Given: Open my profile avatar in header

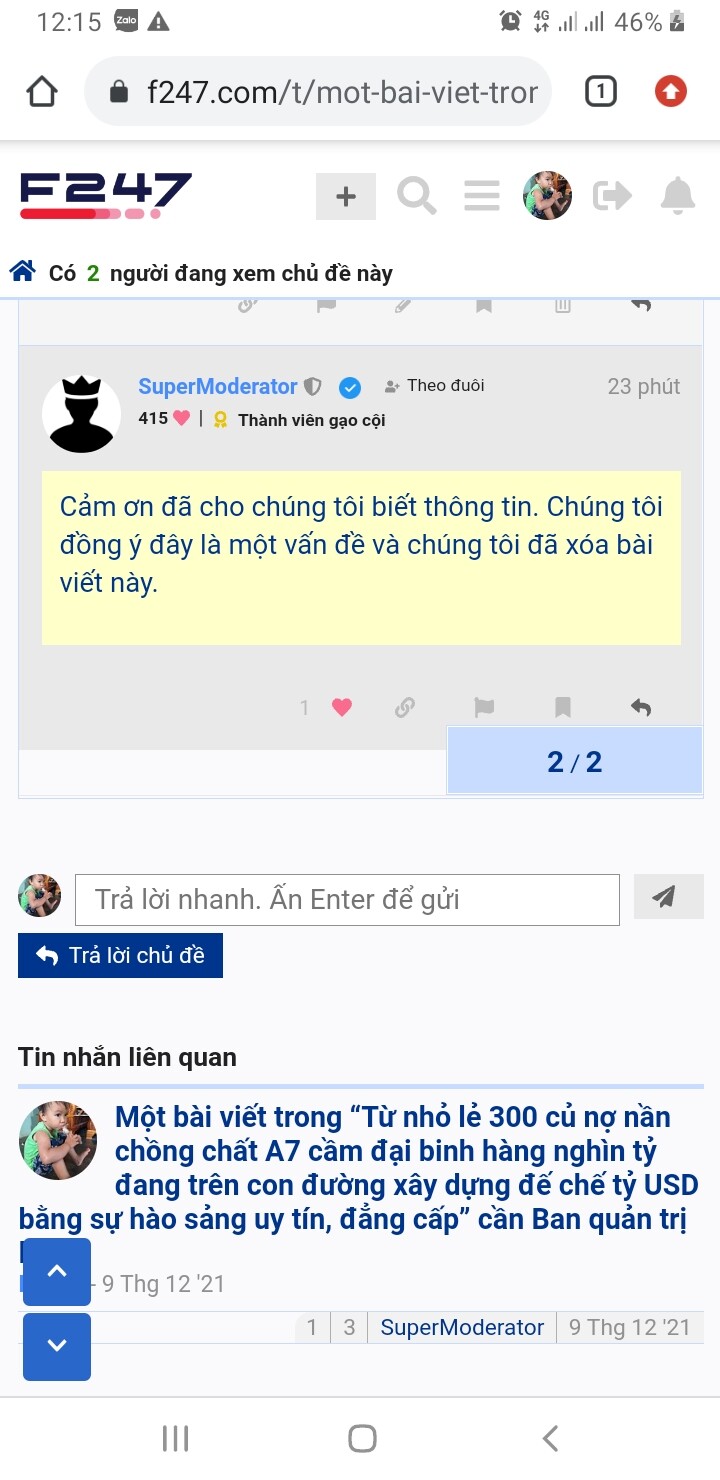Looking at the screenshot, I should coord(547,196).
